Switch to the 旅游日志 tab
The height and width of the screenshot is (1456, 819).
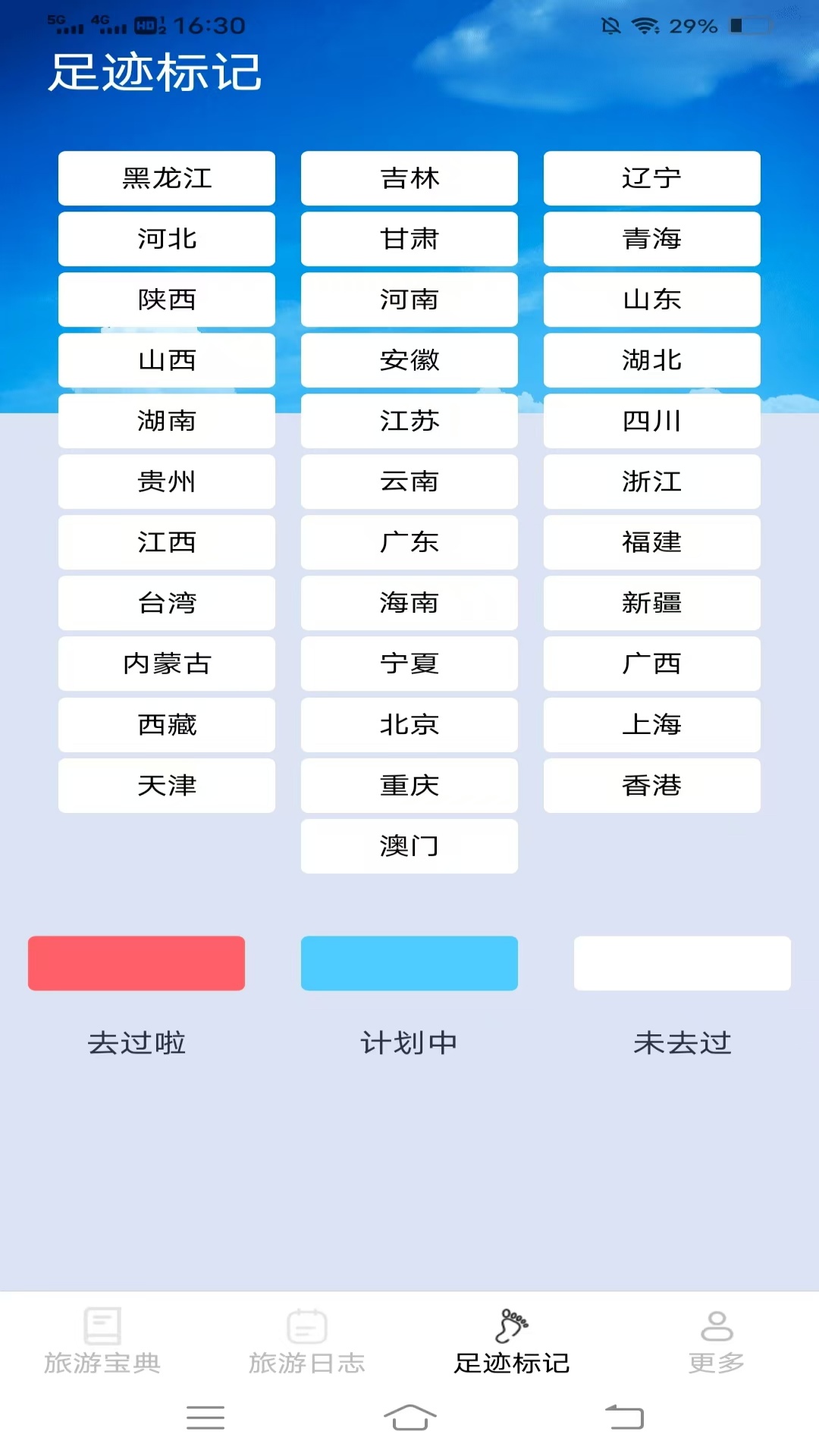click(307, 1357)
